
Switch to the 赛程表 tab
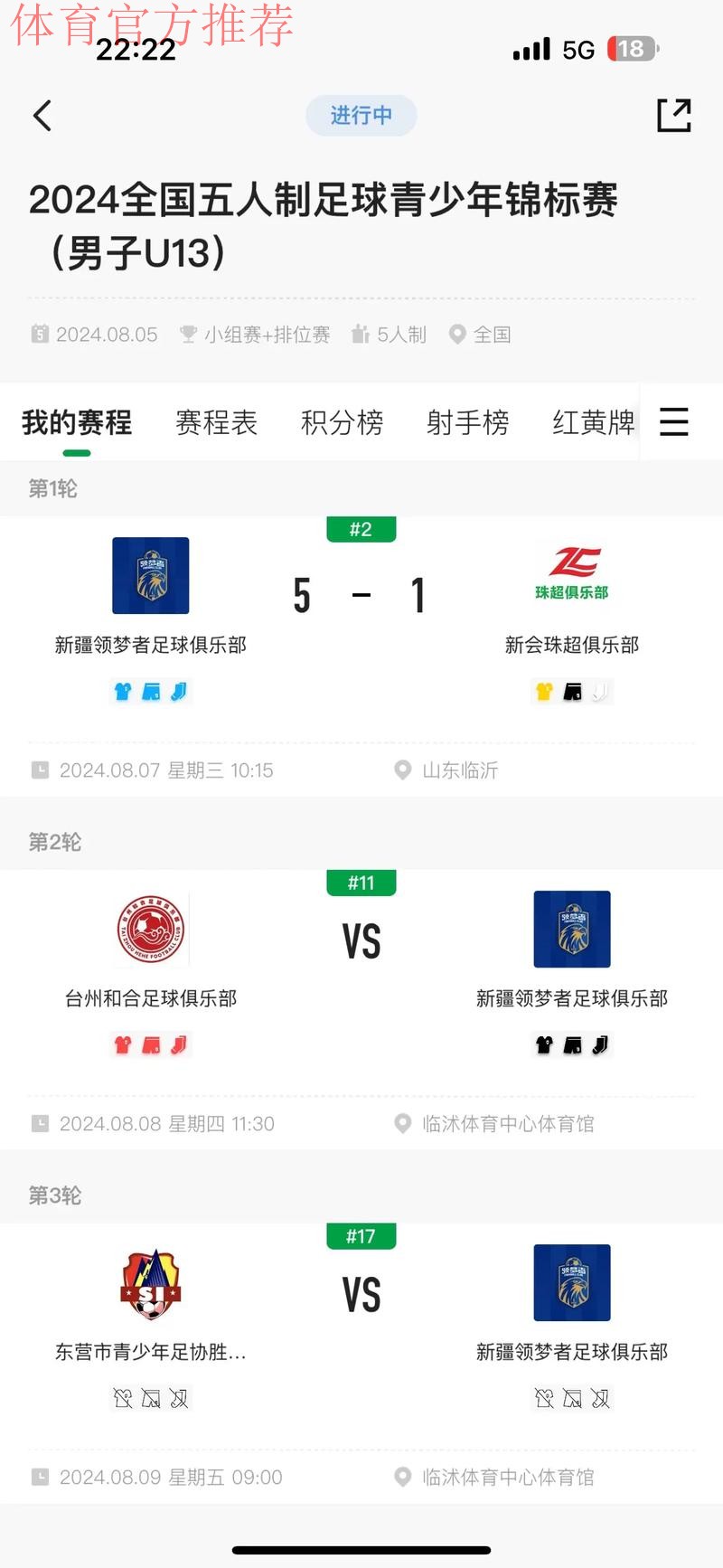click(x=217, y=422)
